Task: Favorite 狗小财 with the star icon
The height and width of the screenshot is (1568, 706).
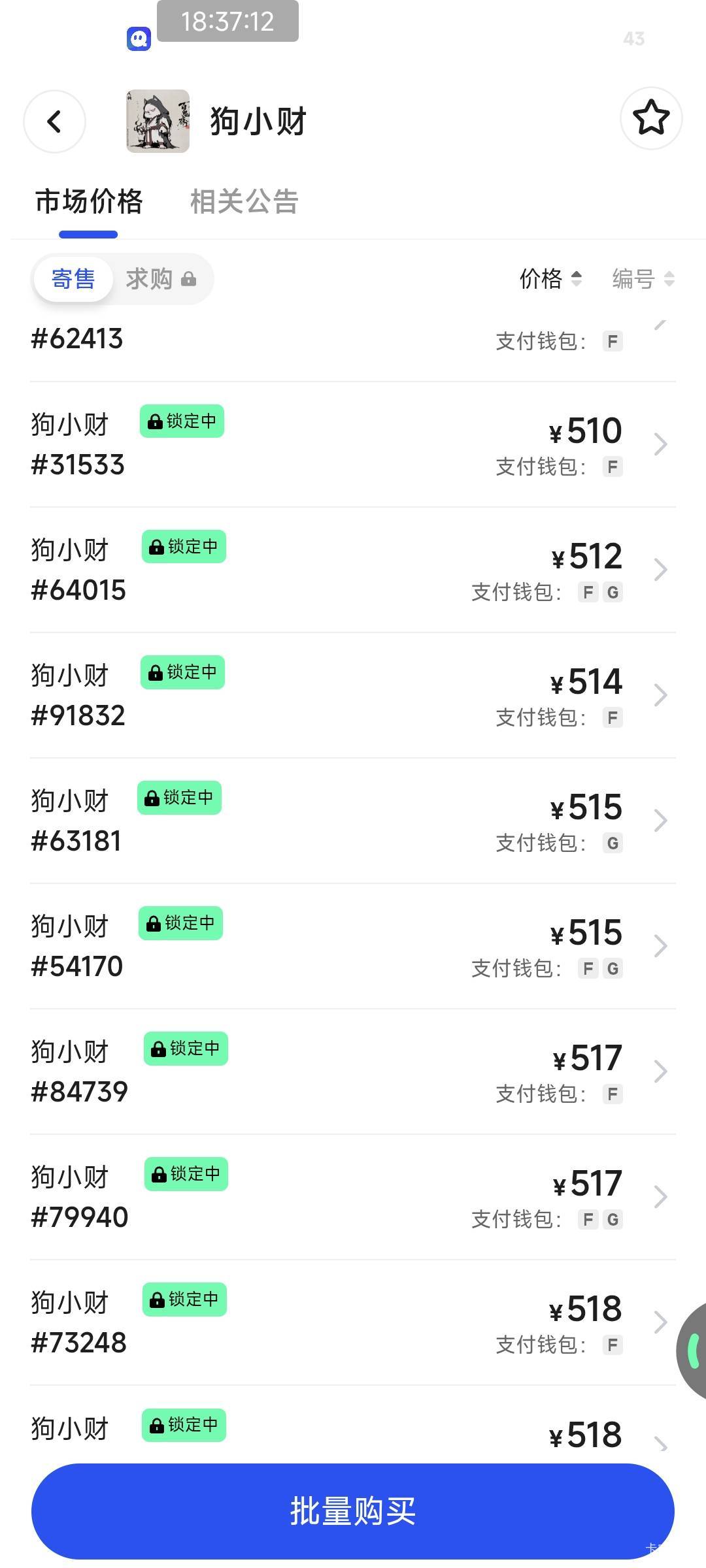Action: tap(651, 118)
